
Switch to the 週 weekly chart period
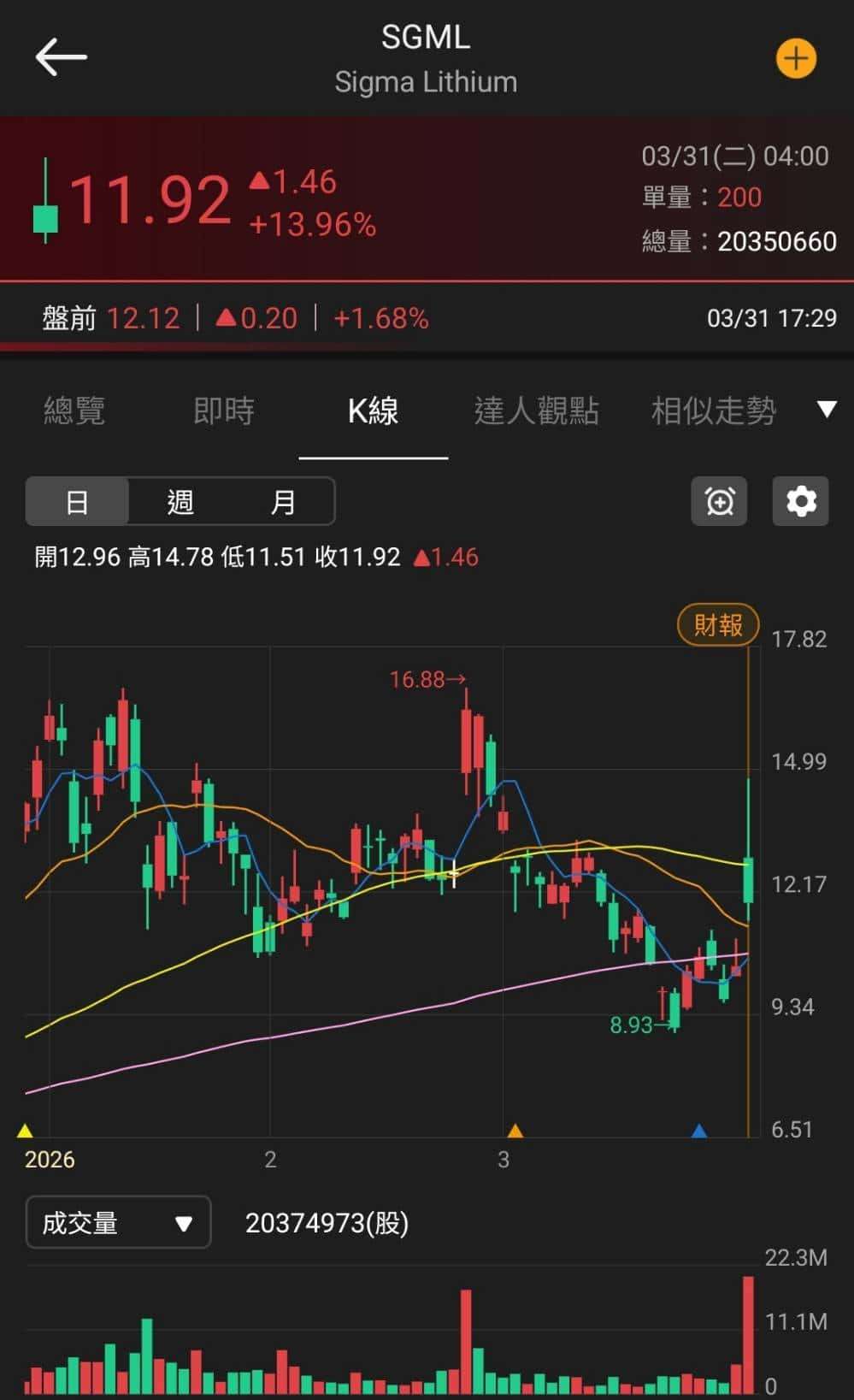point(180,502)
